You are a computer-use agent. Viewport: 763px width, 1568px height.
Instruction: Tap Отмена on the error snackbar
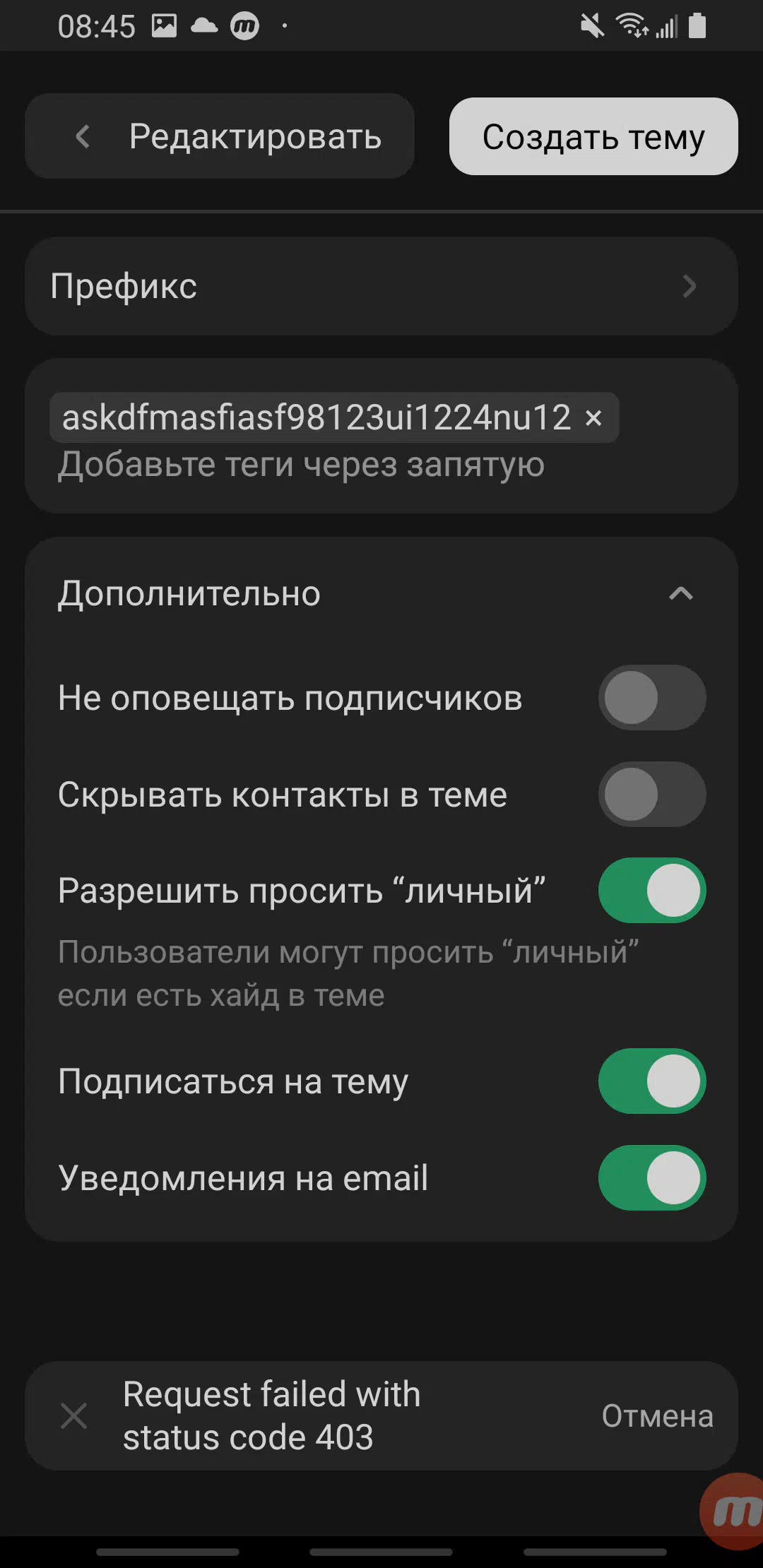(x=657, y=1415)
